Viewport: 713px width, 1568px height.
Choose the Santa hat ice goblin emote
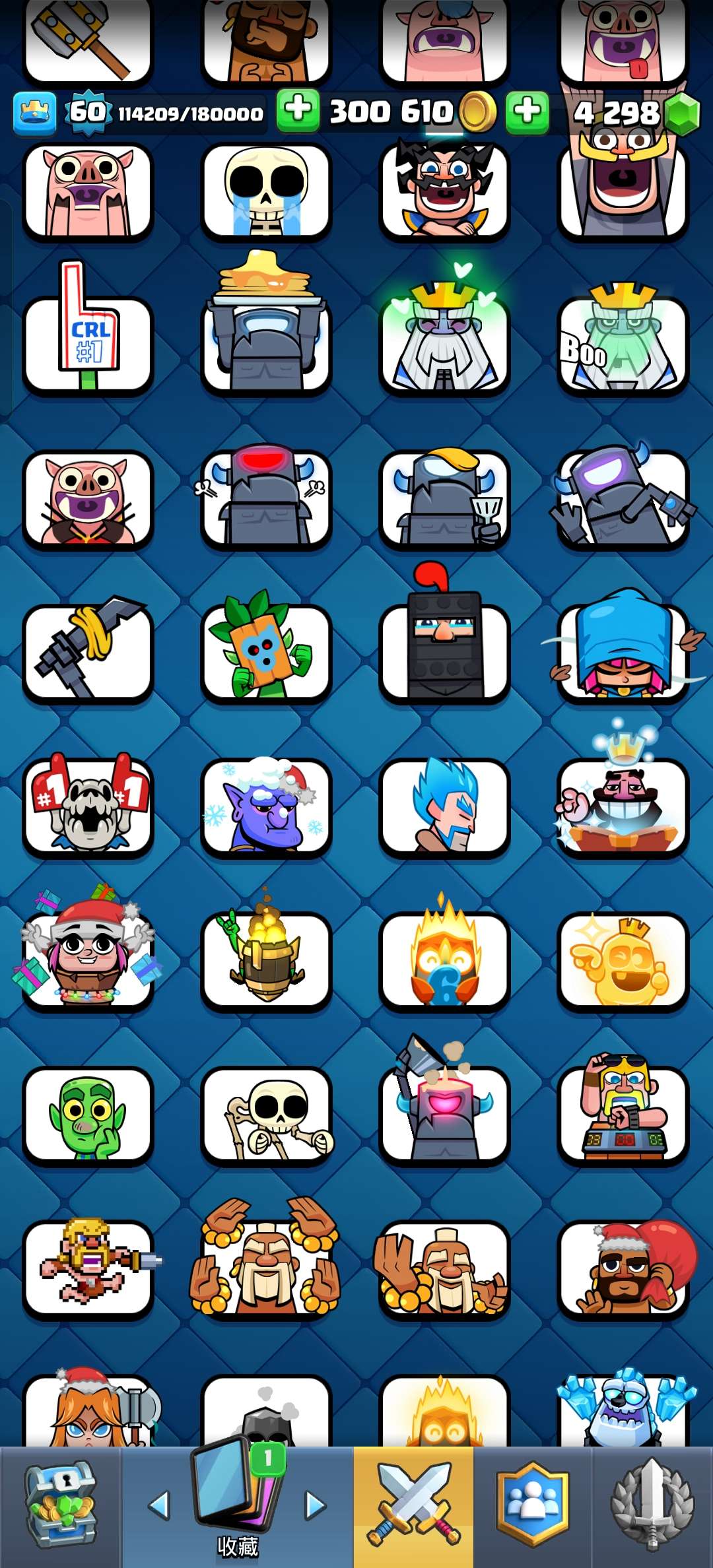[x=266, y=806]
